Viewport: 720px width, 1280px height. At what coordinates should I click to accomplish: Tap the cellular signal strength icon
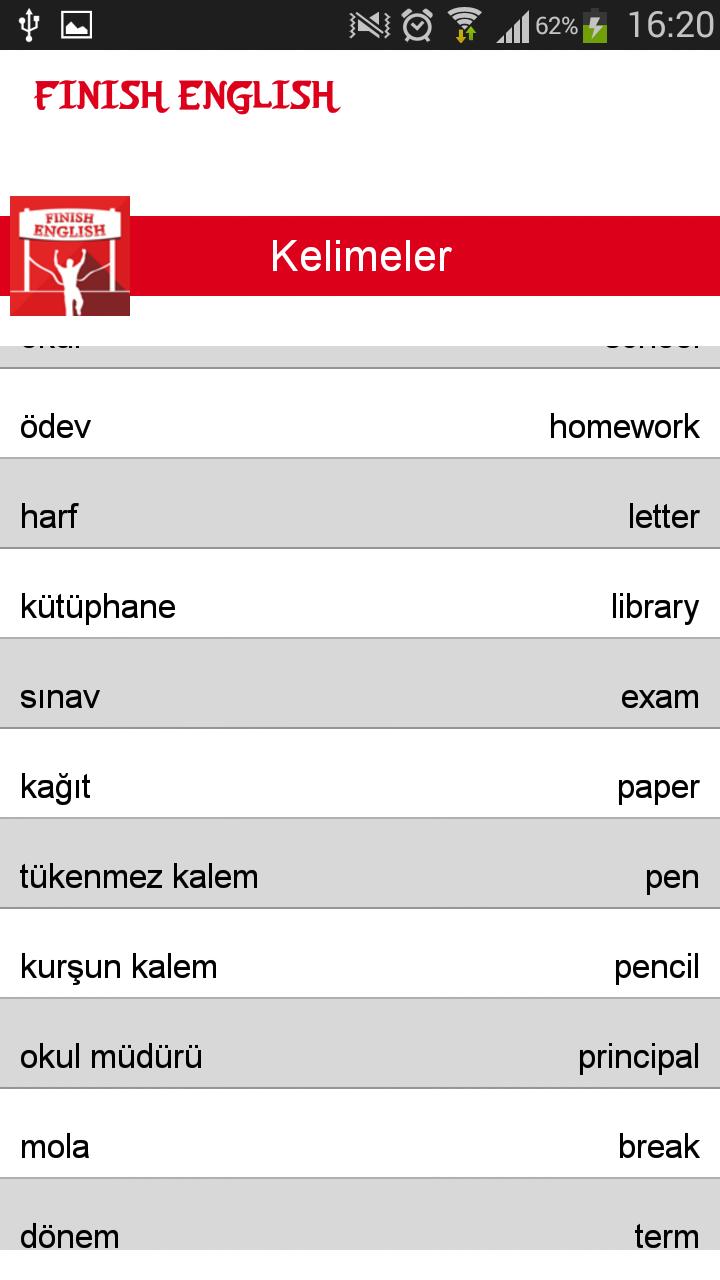click(514, 25)
